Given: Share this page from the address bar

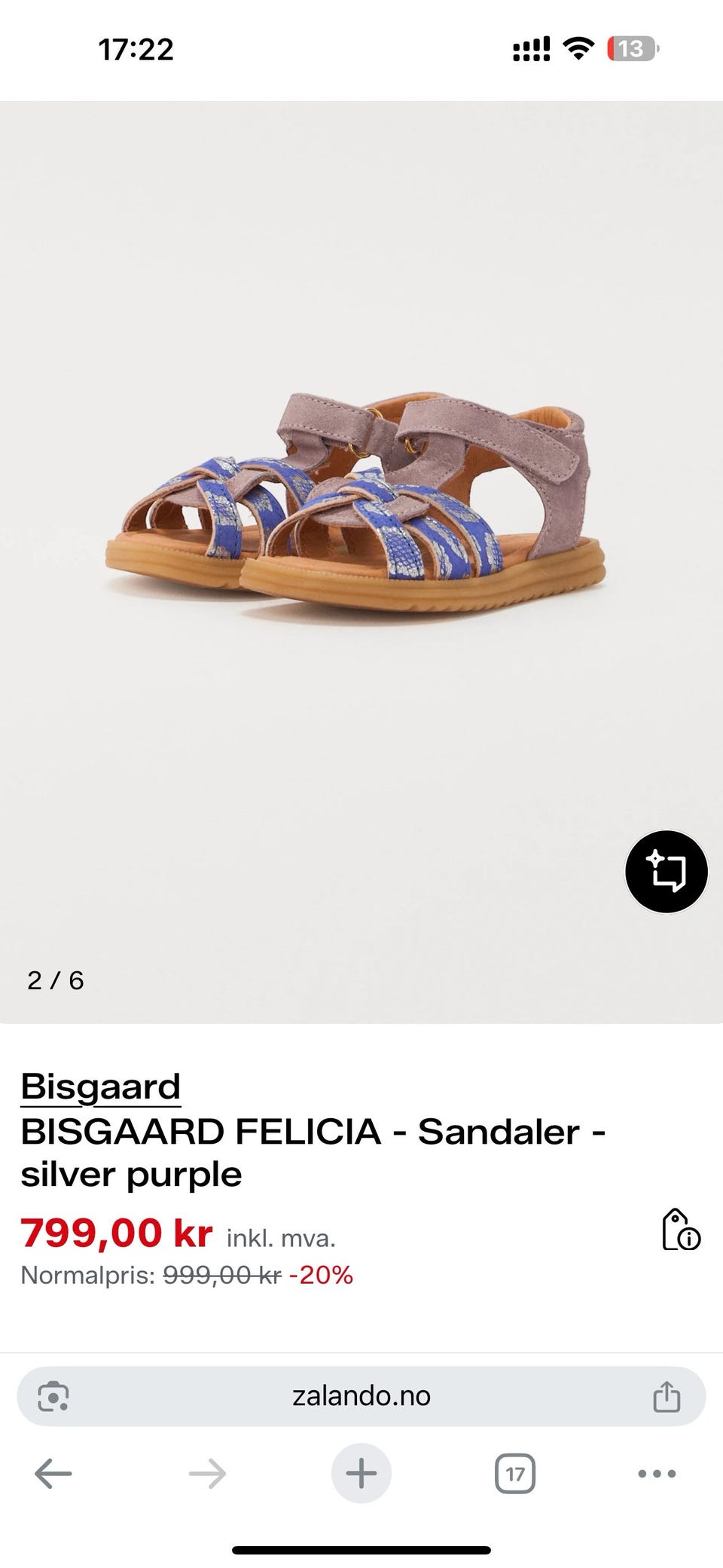Looking at the screenshot, I should pos(667,1396).
